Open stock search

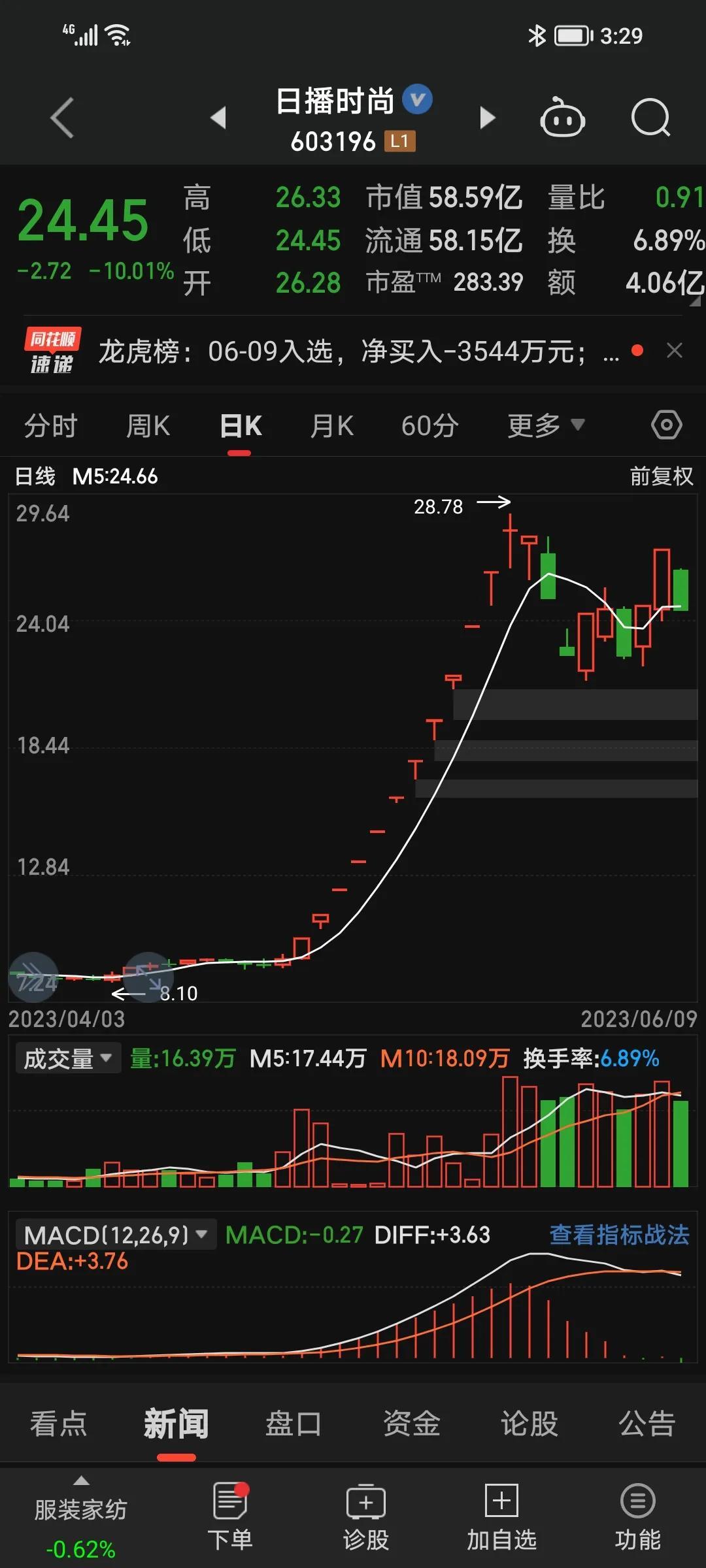(650, 118)
